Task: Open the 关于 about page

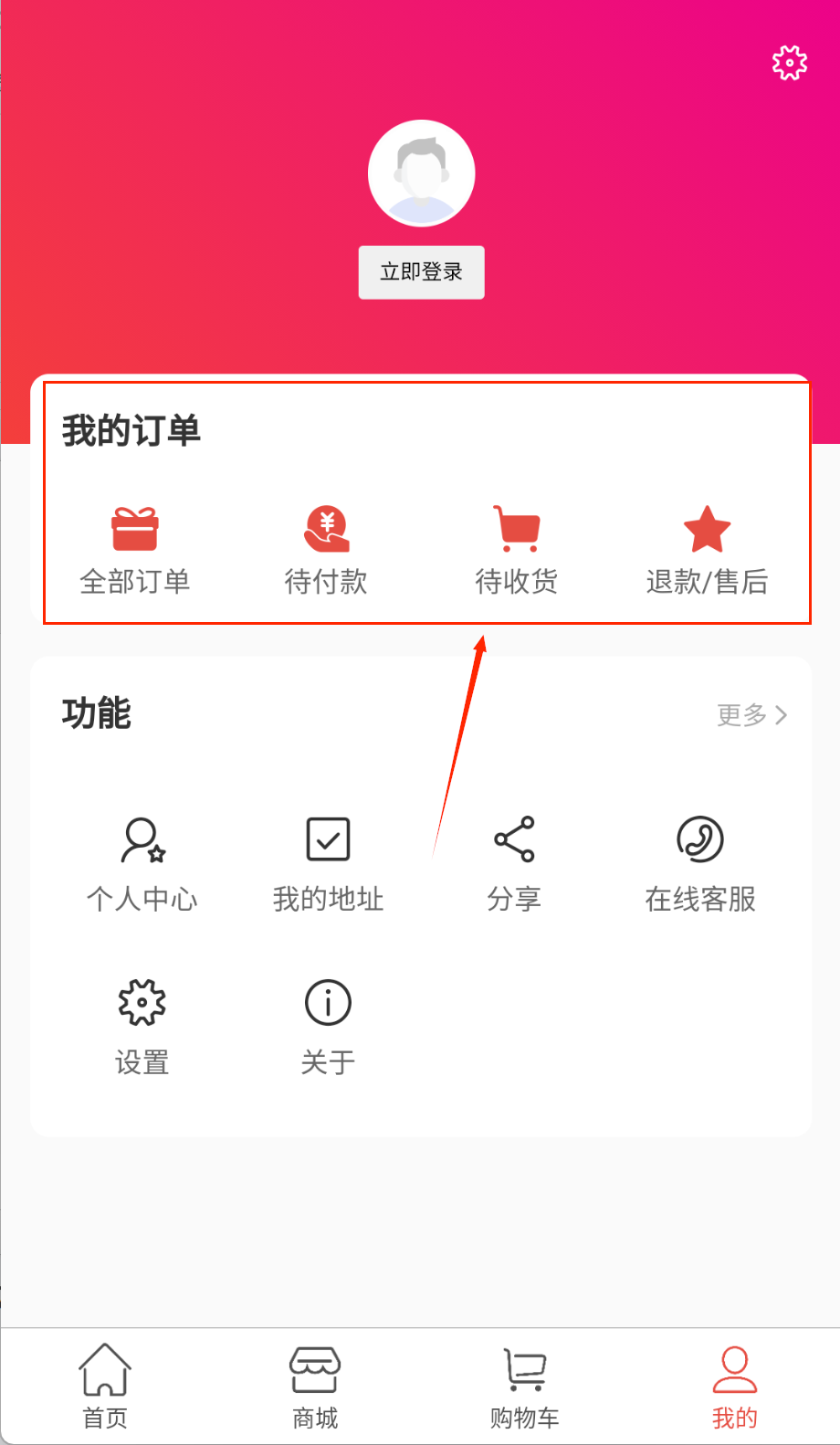Action: (328, 1028)
